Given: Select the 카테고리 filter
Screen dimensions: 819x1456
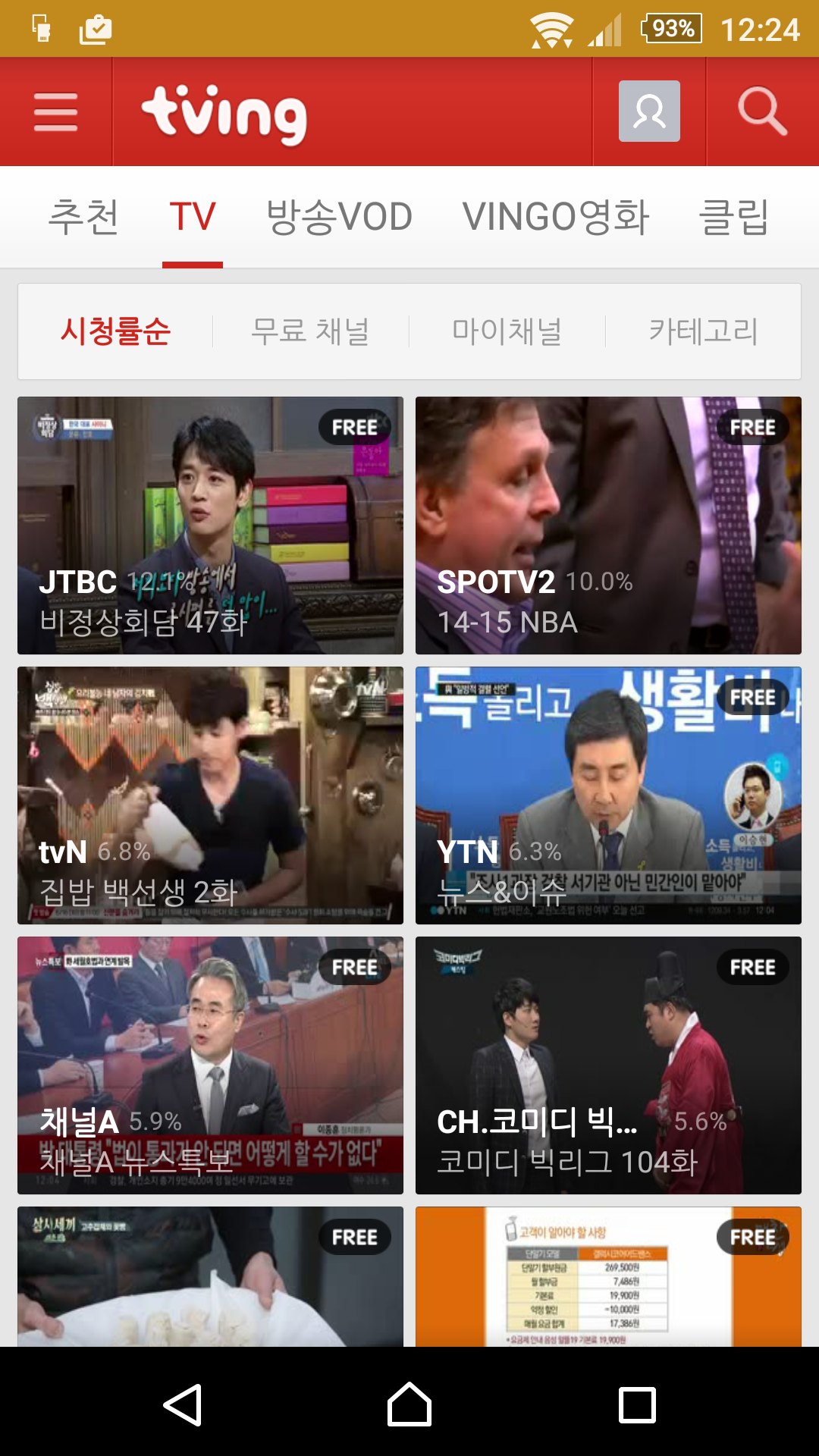Looking at the screenshot, I should [x=703, y=331].
